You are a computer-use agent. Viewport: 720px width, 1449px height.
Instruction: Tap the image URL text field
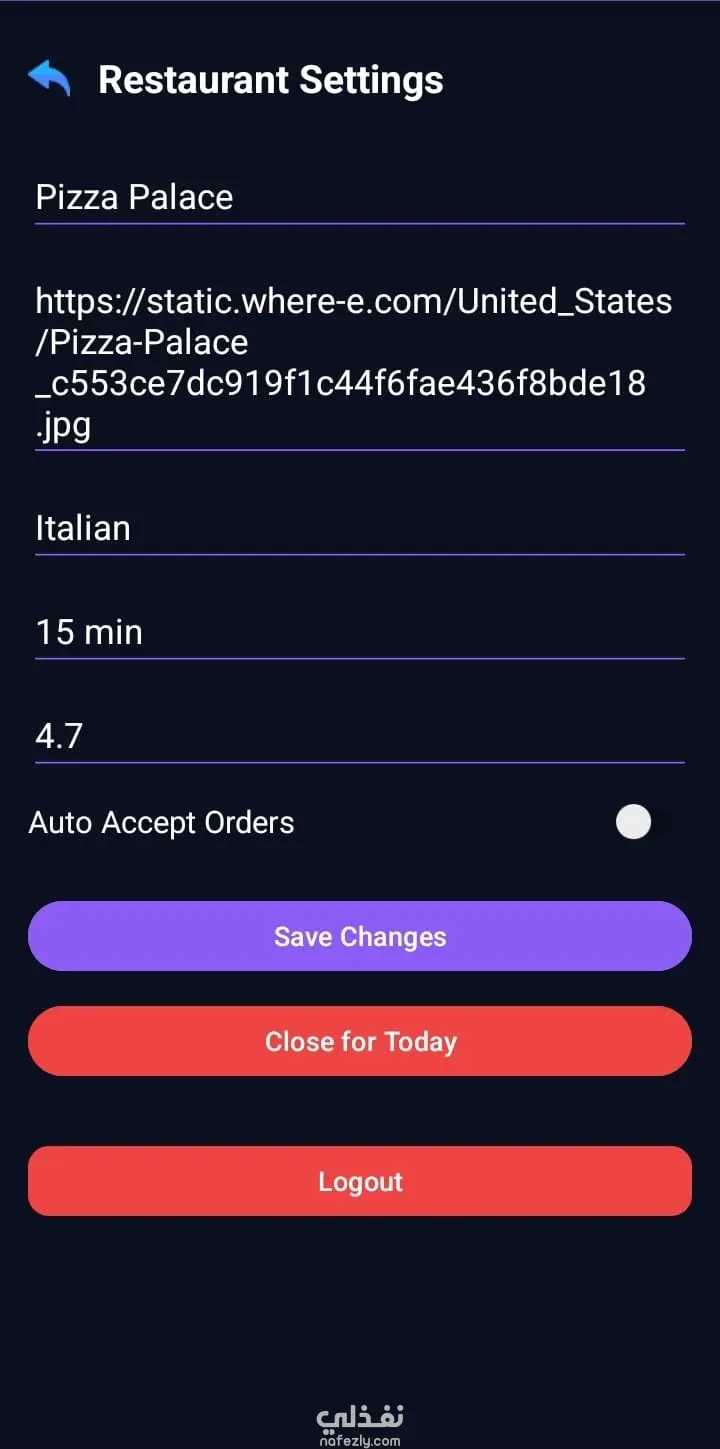point(359,362)
